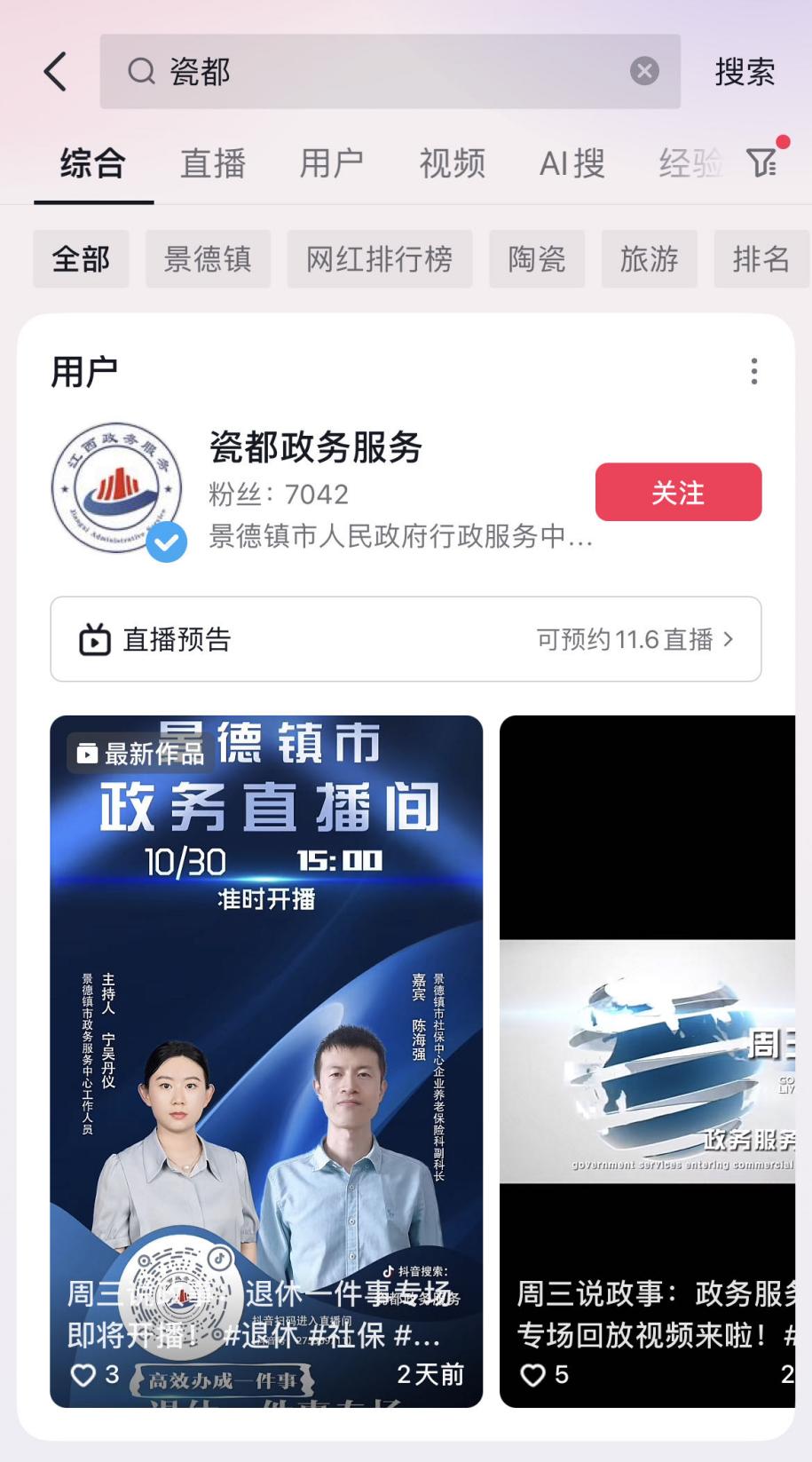The height and width of the screenshot is (1462, 812).
Task: Switch to the 视频 tab
Action: (452, 164)
